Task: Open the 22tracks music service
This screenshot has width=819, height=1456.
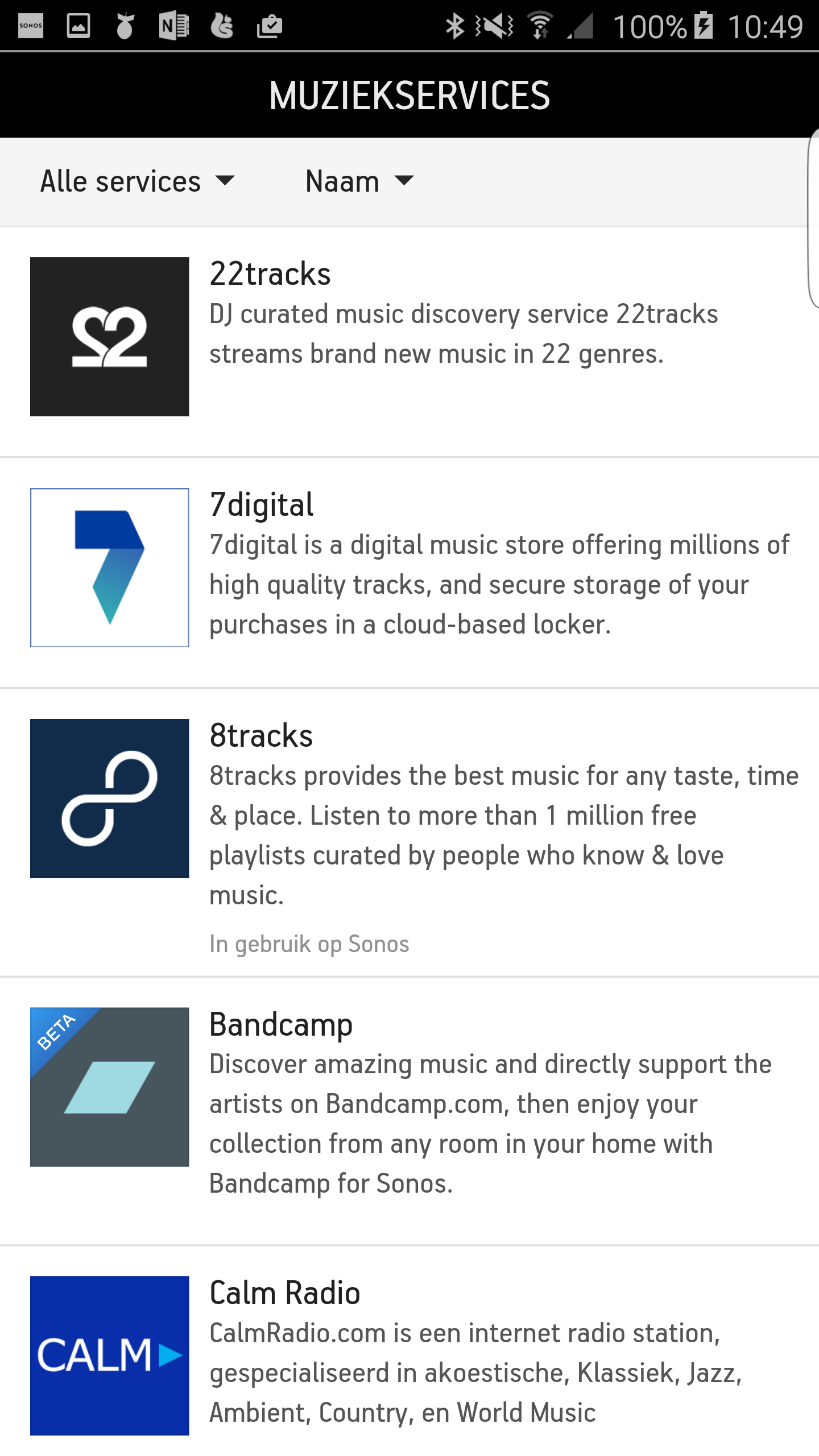Action: 409,342
